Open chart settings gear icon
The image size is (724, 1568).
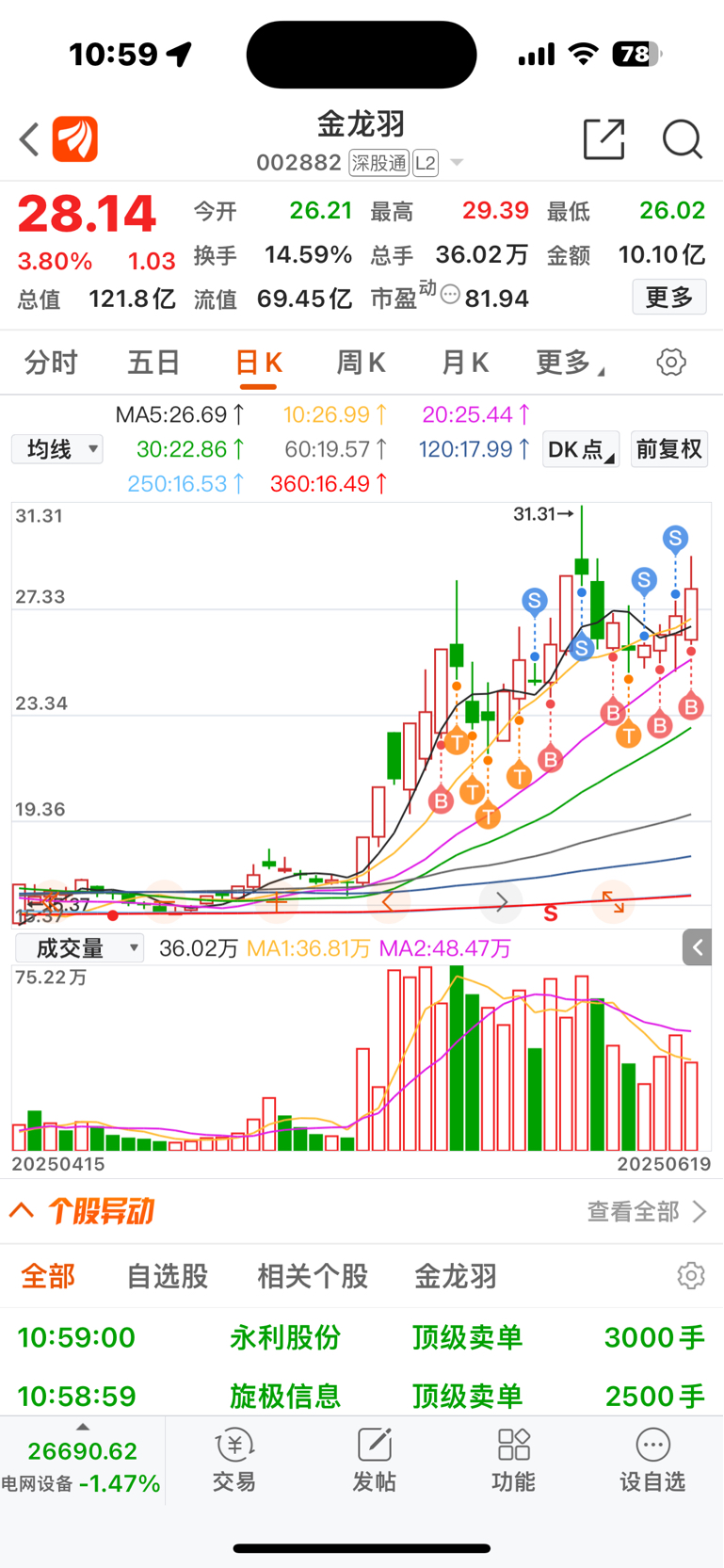[x=671, y=362]
